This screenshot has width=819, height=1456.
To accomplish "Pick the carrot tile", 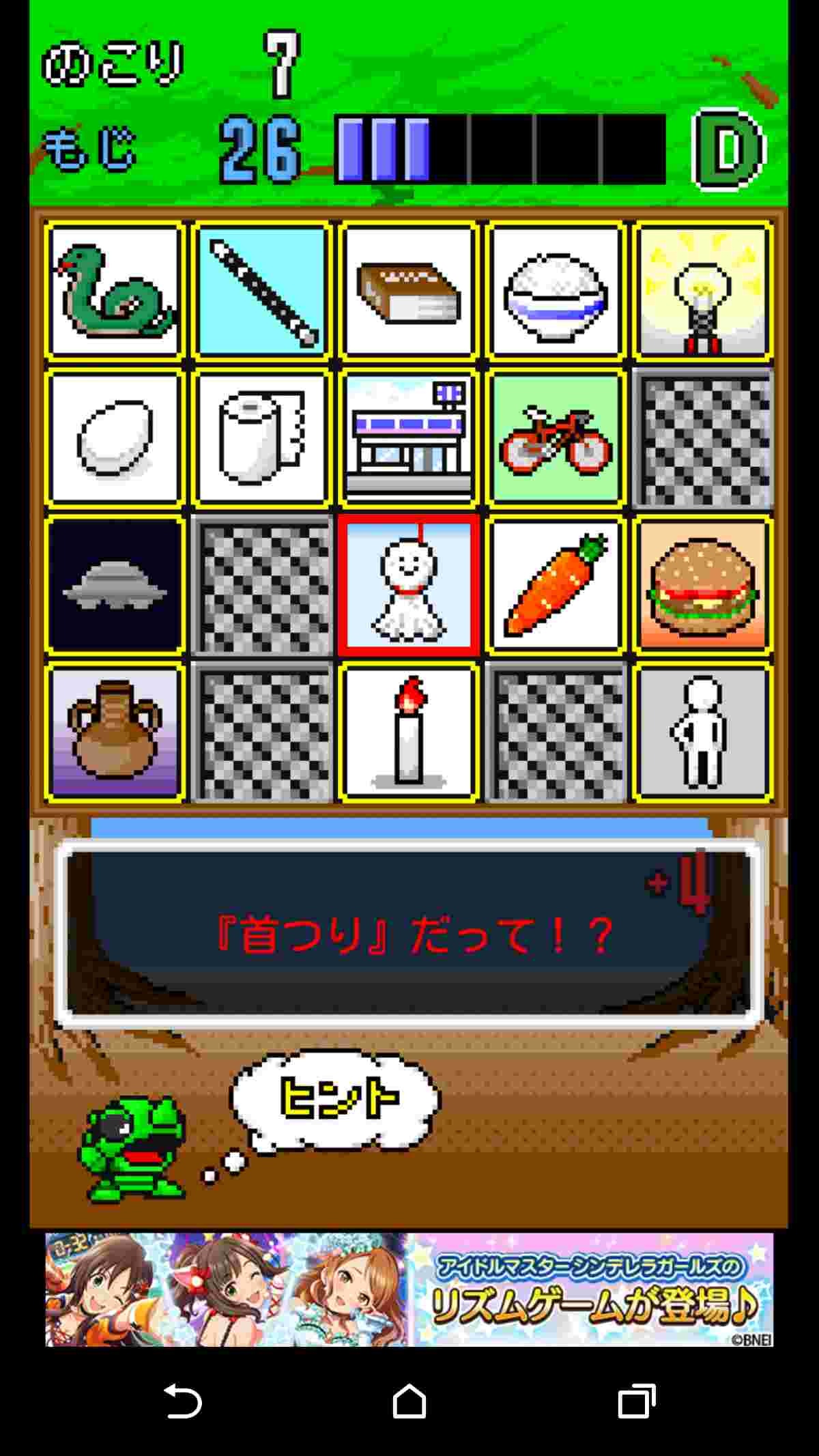I will (556, 585).
